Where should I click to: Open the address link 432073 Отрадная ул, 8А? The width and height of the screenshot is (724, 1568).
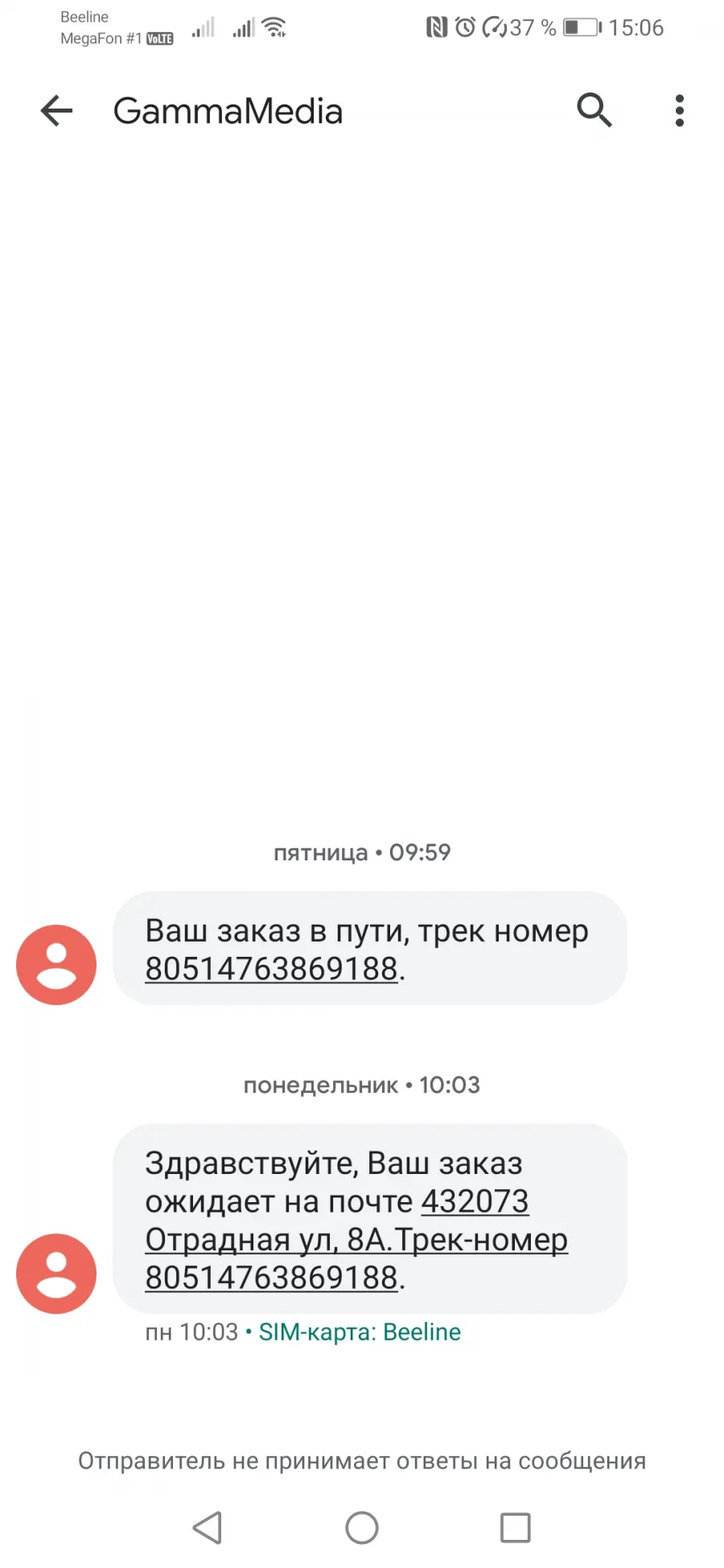(x=356, y=1220)
